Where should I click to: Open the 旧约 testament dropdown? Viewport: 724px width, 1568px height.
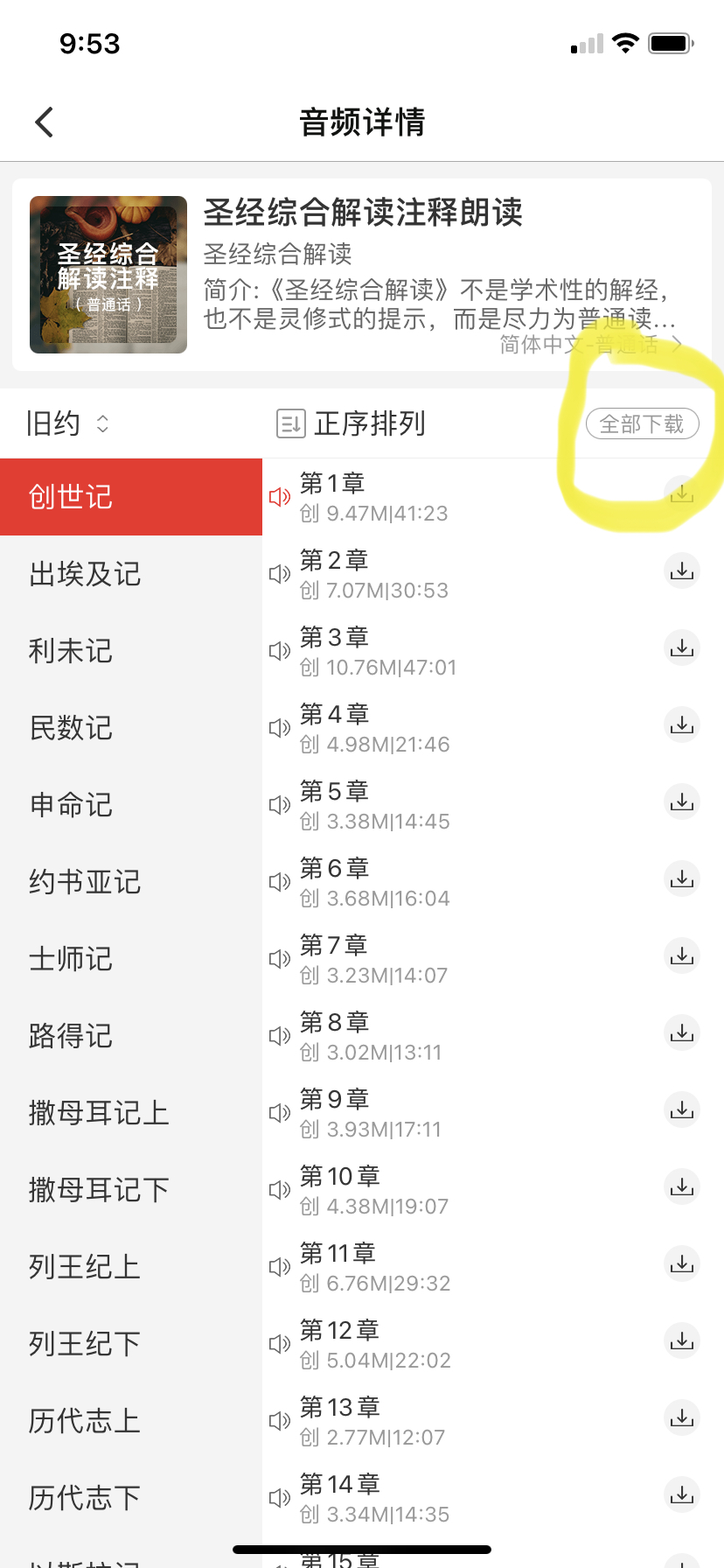click(x=67, y=423)
